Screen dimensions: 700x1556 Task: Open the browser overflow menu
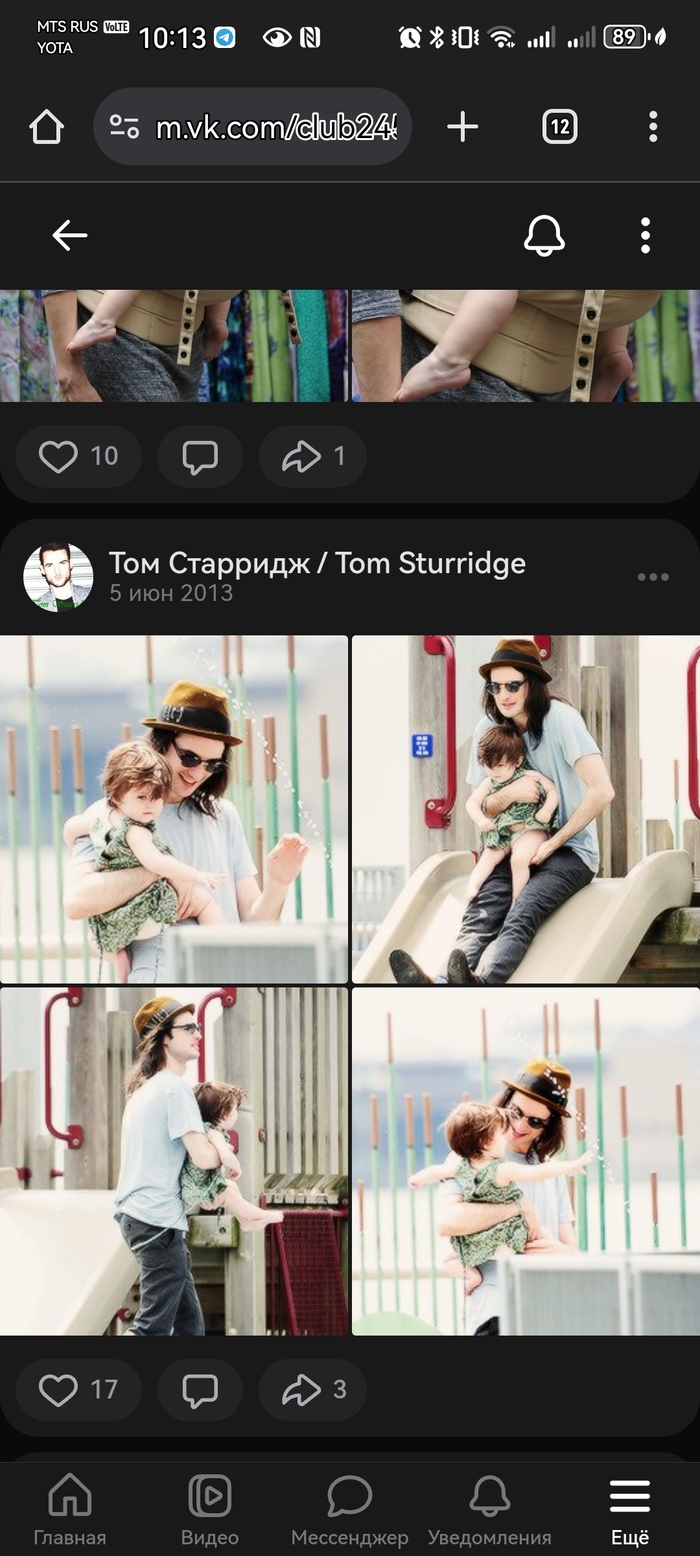tap(652, 127)
